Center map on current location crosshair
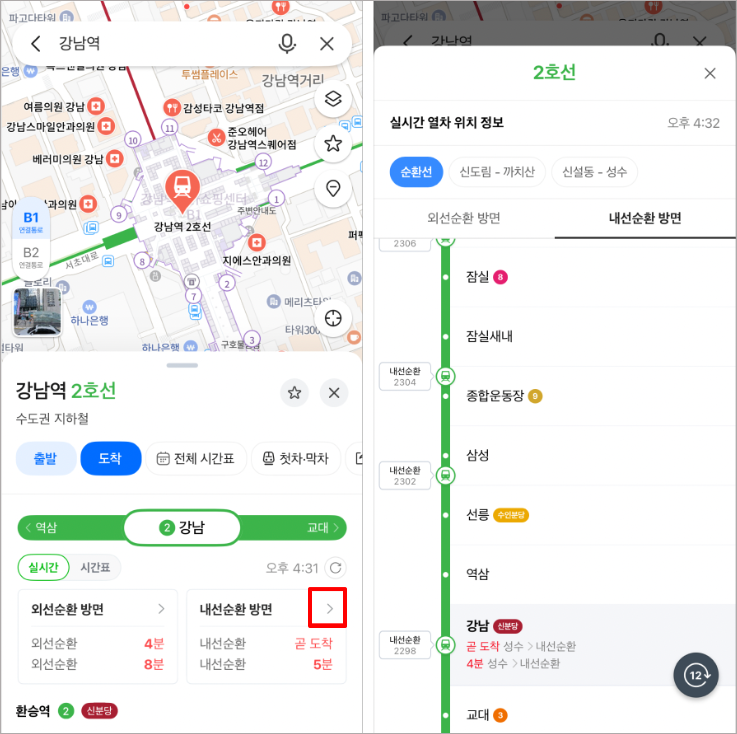The width and height of the screenshot is (737, 734). 333,318
